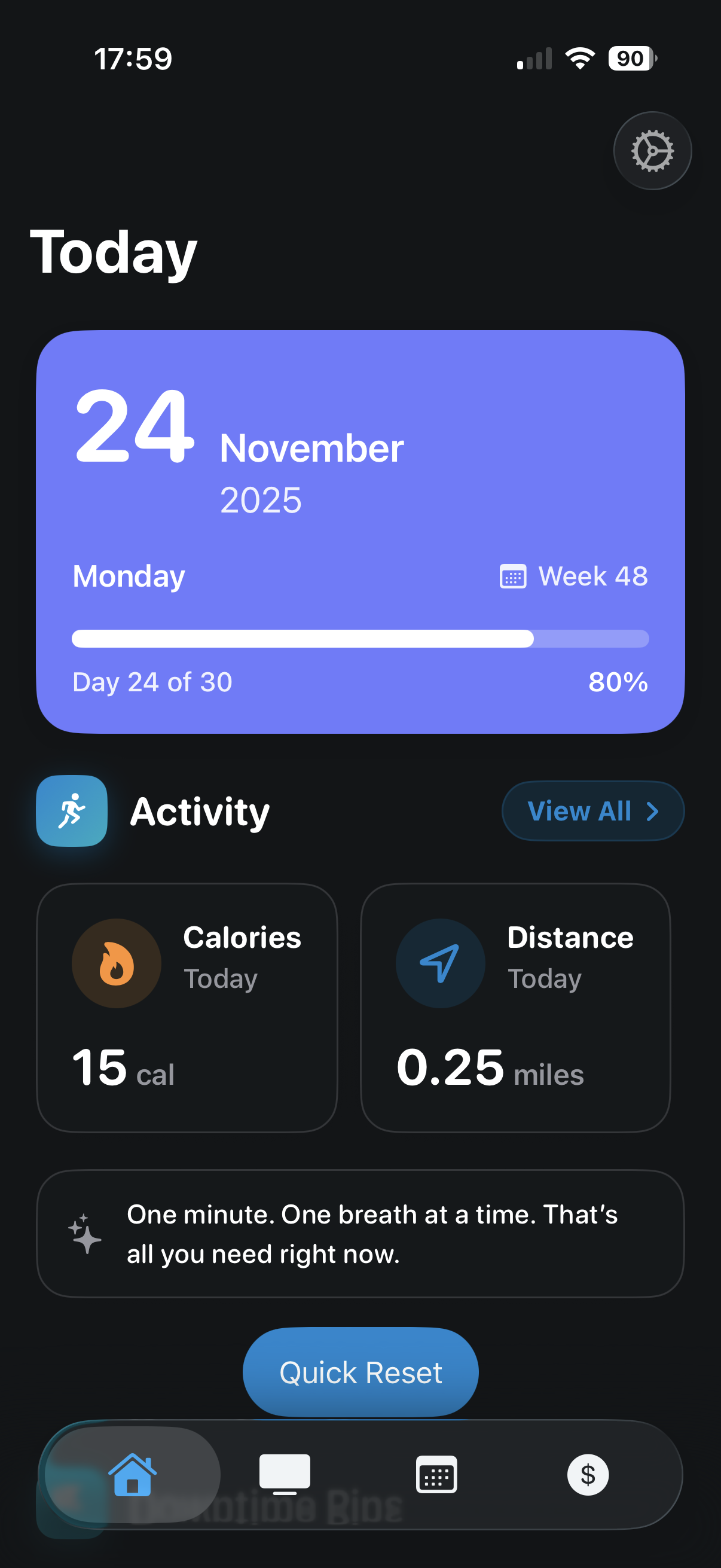Screen dimensions: 721x1568
Task: View all activity
Action: pyautogui.click(x=592, y=811)
